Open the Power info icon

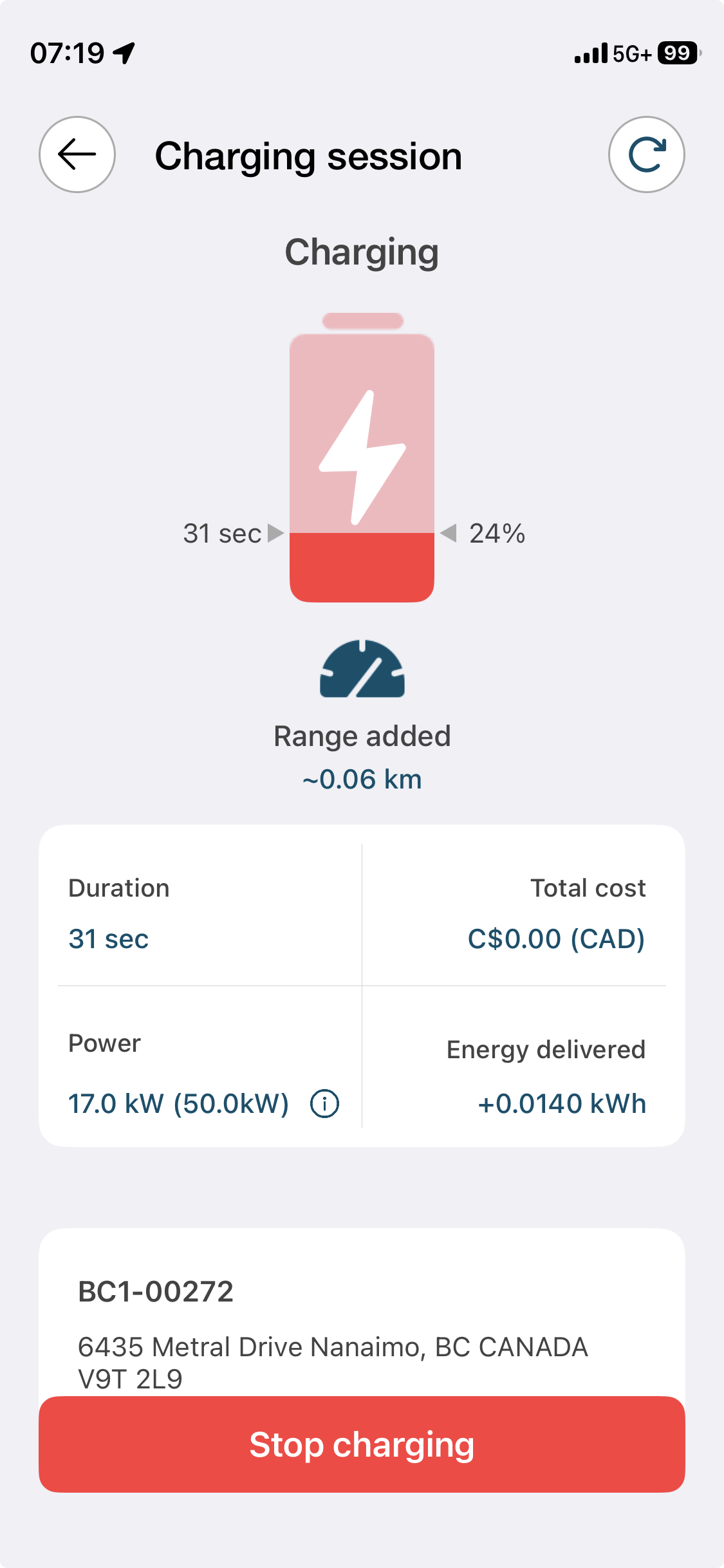click(x=324, y=1104)
